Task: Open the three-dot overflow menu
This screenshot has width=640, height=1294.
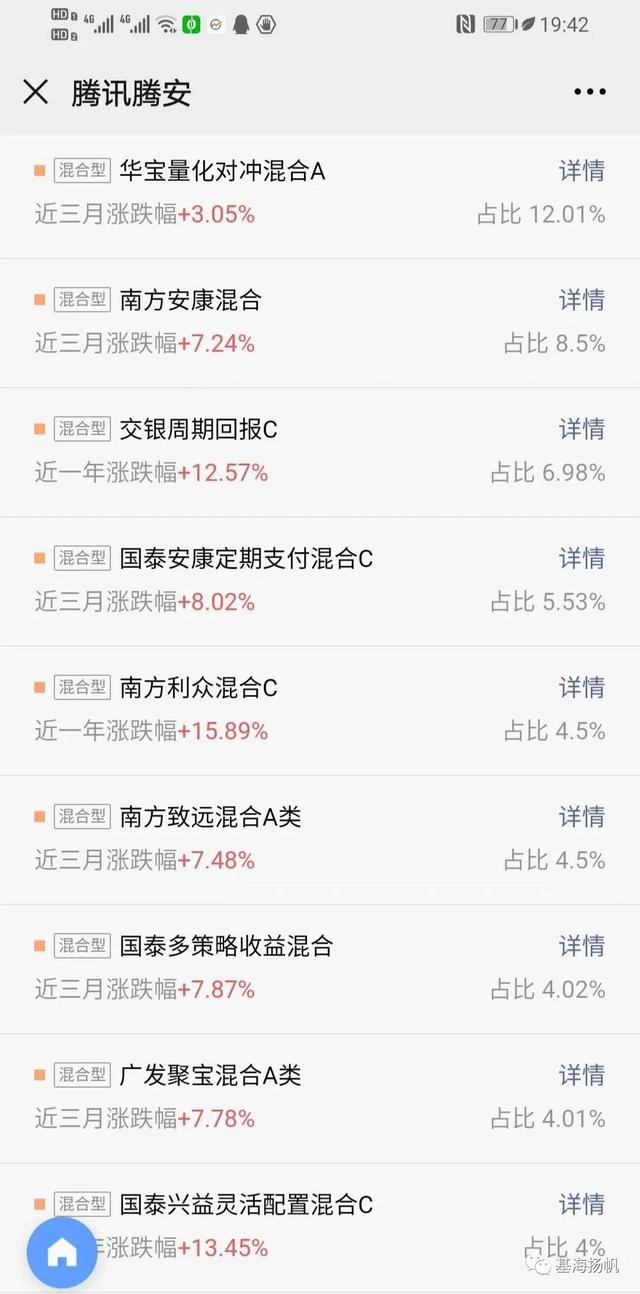Action: 590,92
